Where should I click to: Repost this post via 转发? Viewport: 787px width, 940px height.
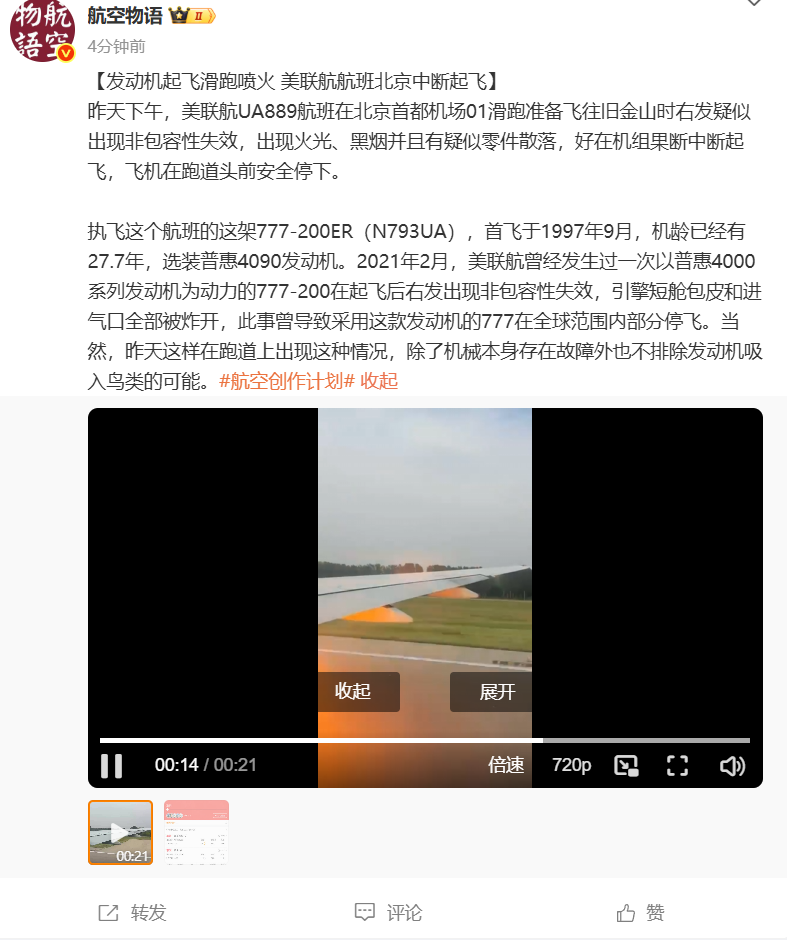tap(133, 913)
